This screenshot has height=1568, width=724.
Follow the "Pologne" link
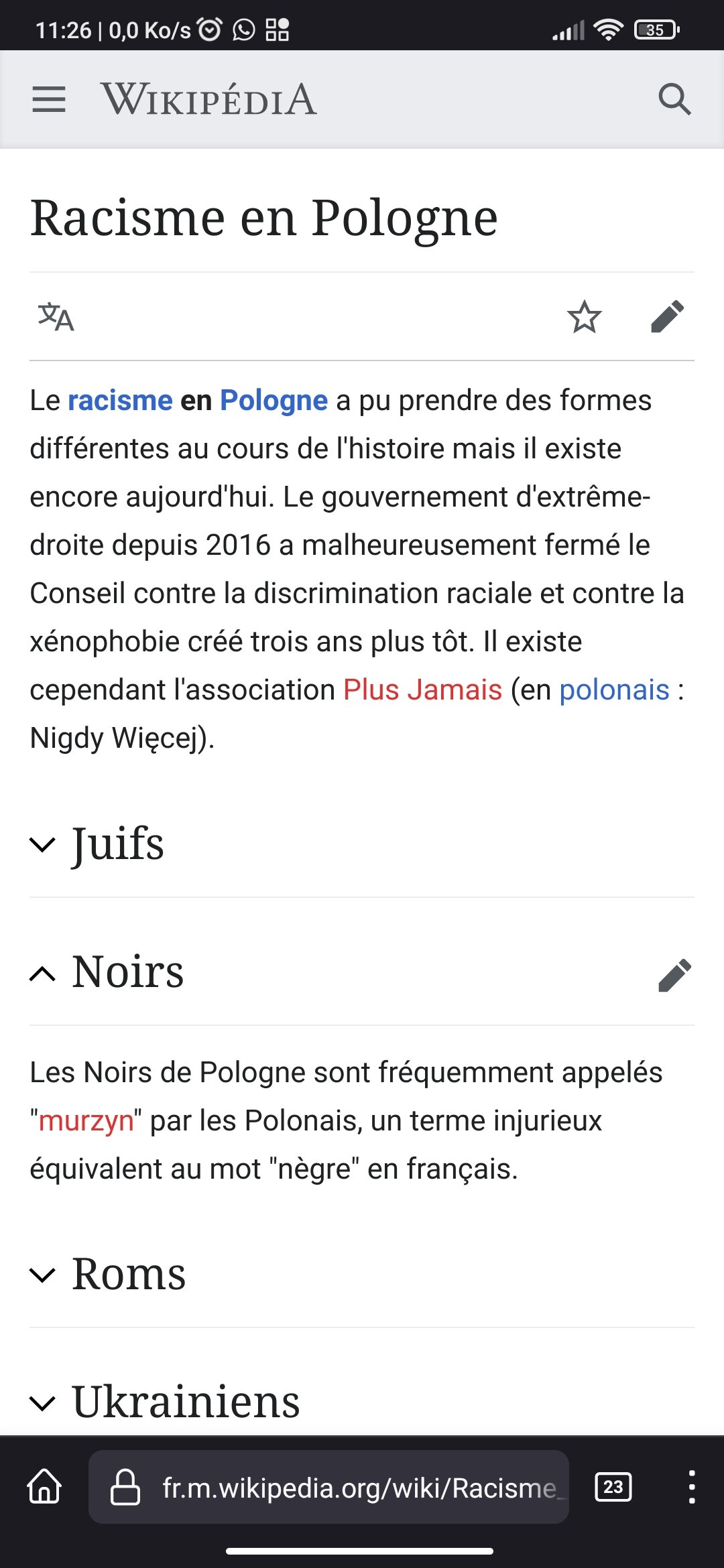(x=274, y=401)
